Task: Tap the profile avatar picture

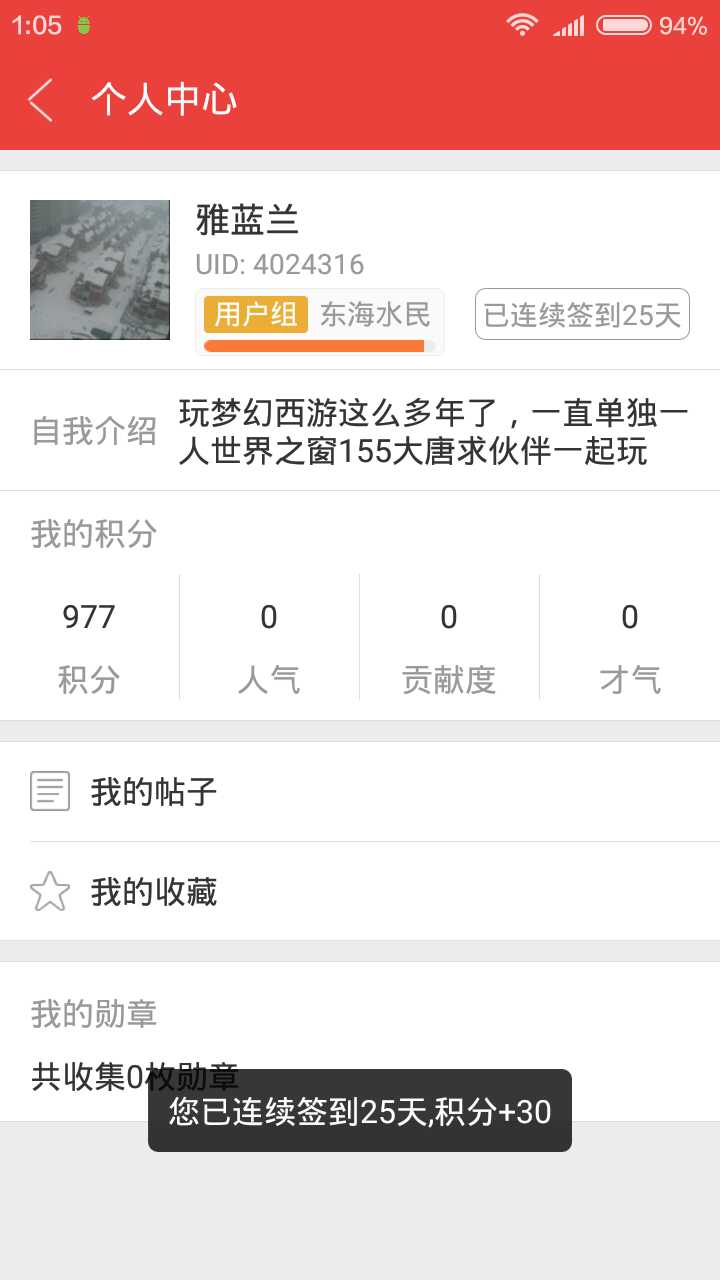Action: pos(100,270)
